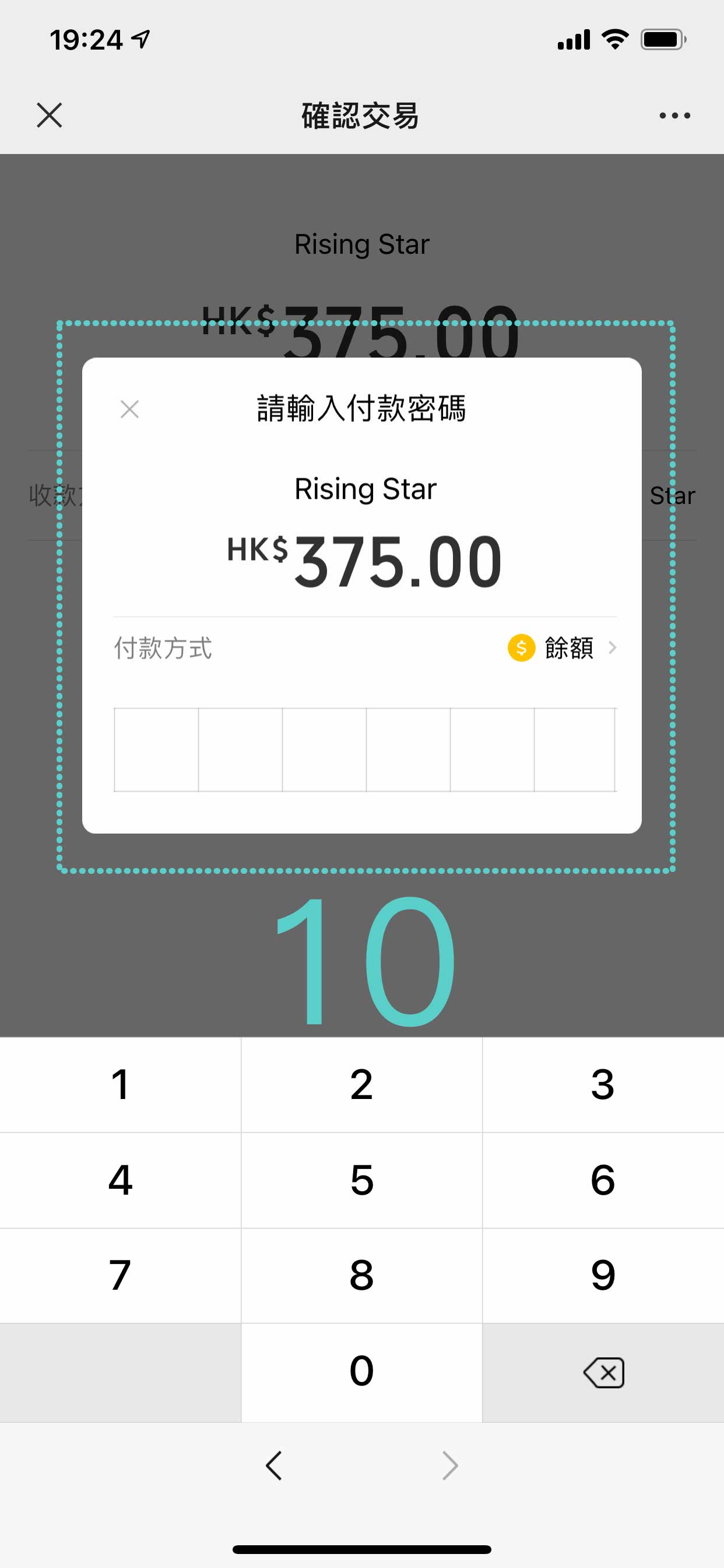Enter digit 8 on keypad
The image size is (724, 1568).
[361, 1275]
